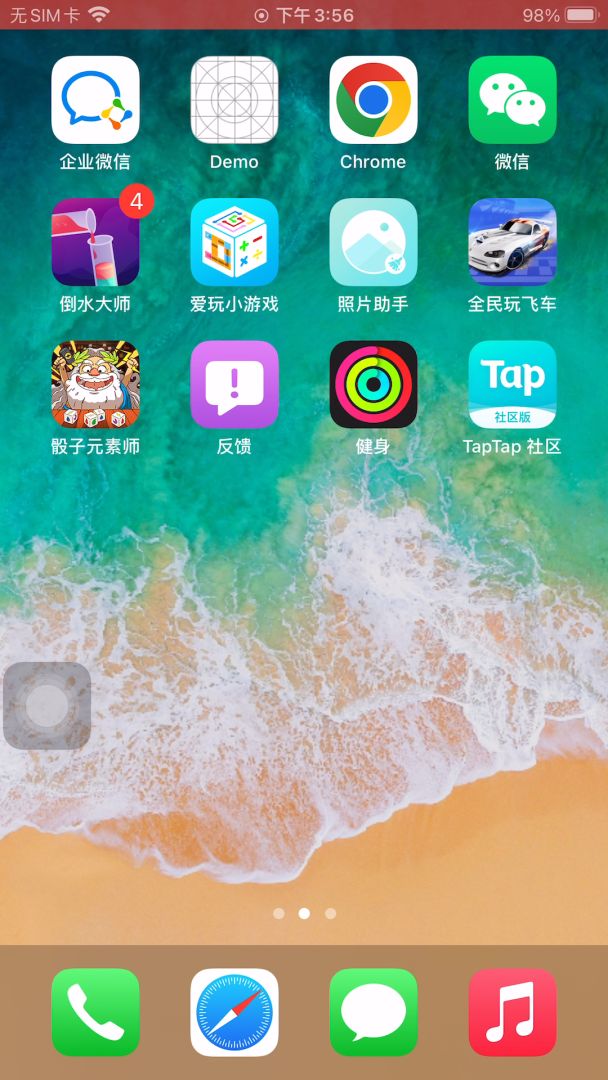Open the 反馈 feedback app
The image size is (608, 1080).
(234, 385)
